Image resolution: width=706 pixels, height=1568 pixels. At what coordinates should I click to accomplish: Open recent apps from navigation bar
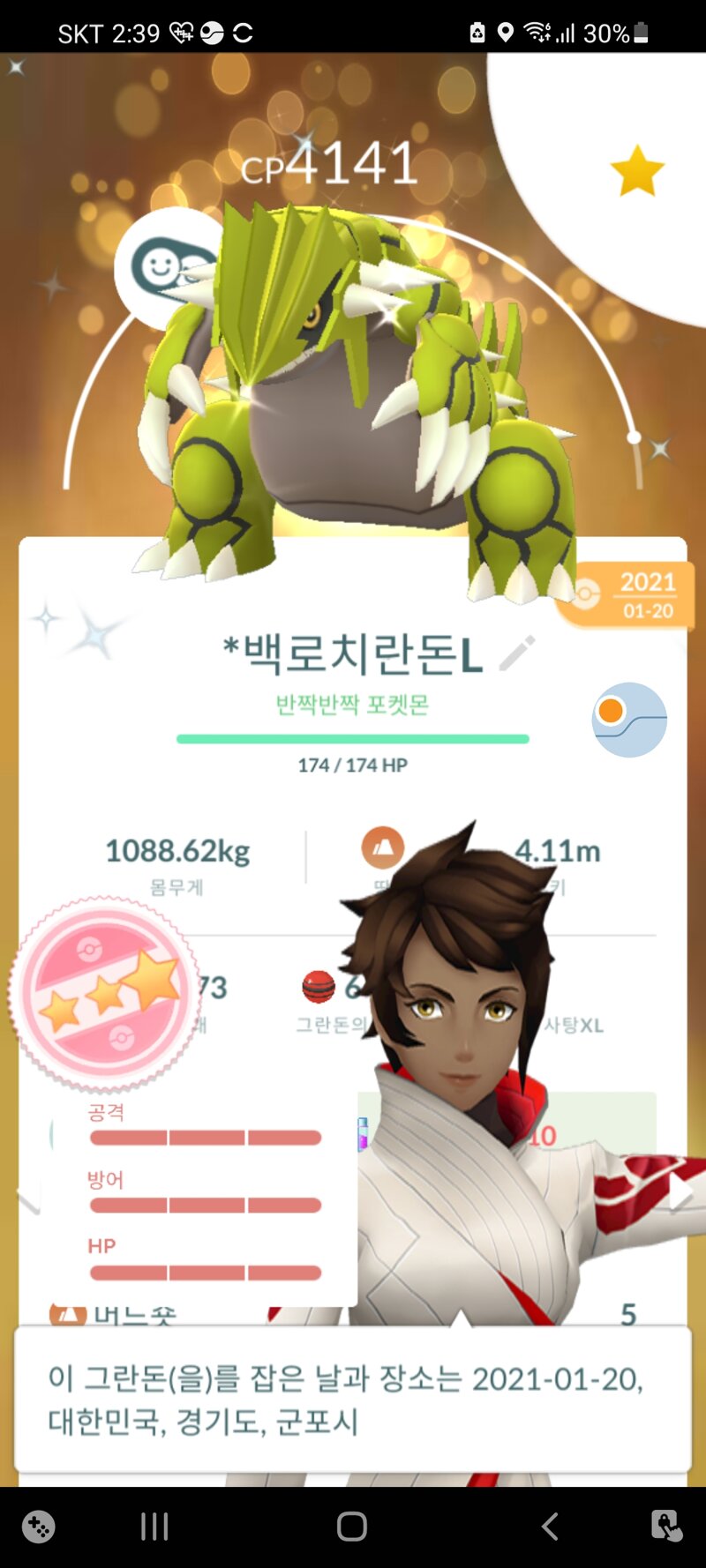(x=154, y=1527)
